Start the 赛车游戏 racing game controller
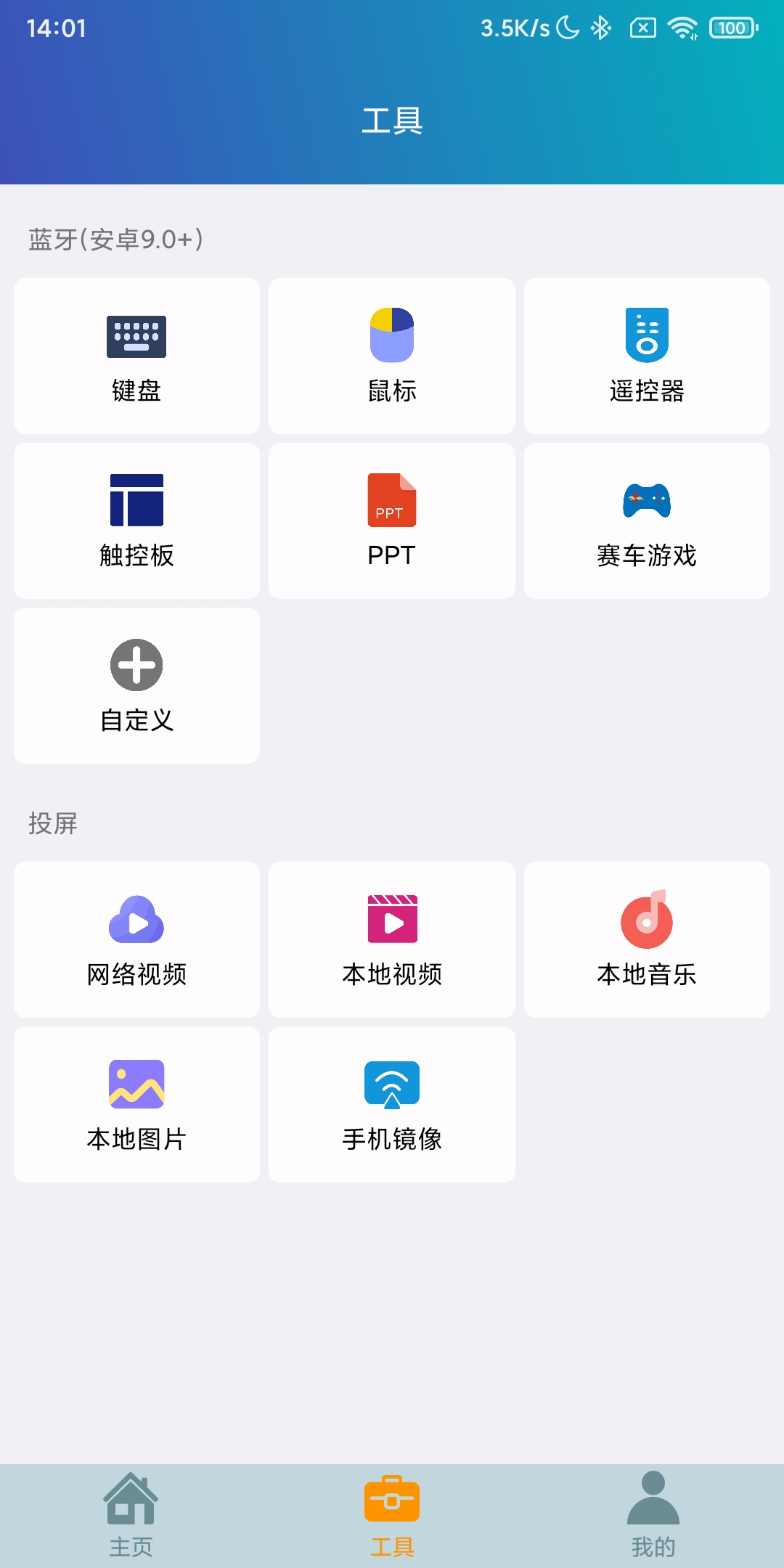 tap(647, 520)
